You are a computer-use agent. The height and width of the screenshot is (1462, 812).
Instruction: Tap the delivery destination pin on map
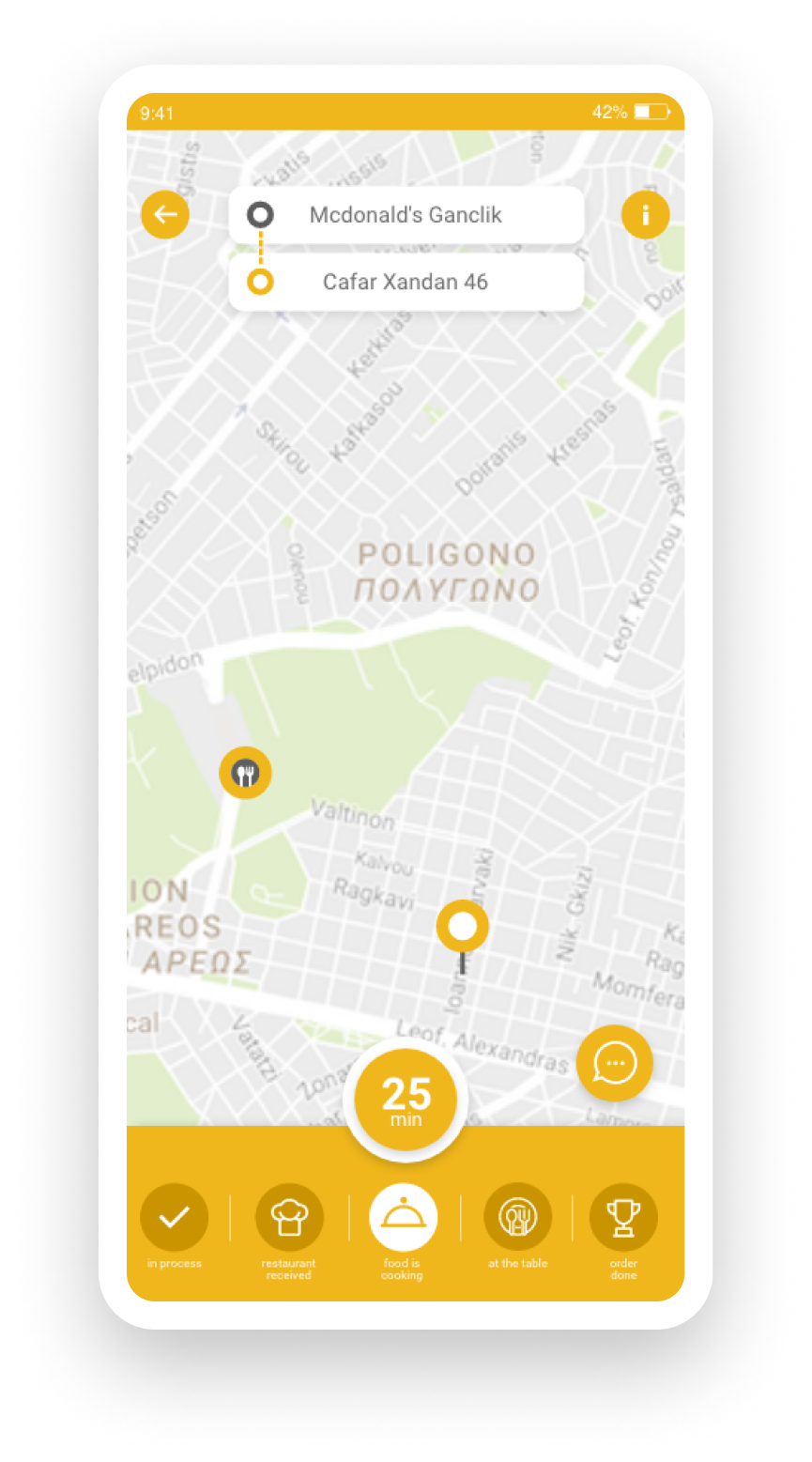point(463,928)
